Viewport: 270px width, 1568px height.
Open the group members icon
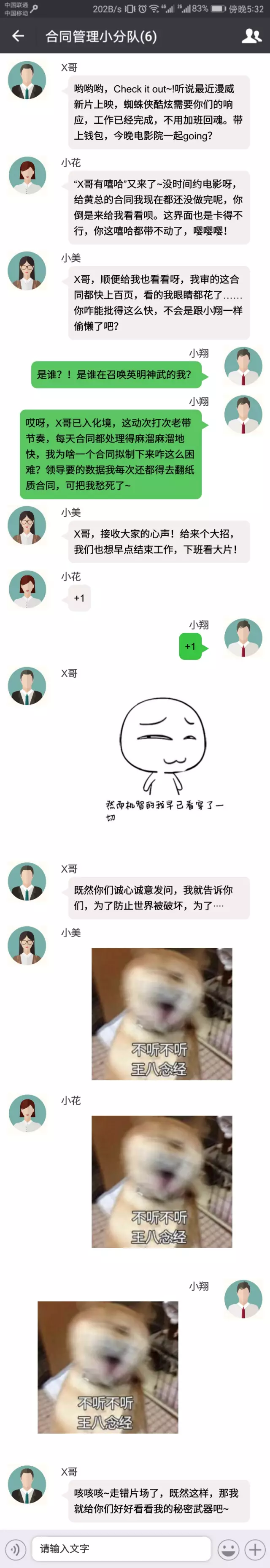pos(251,36)
